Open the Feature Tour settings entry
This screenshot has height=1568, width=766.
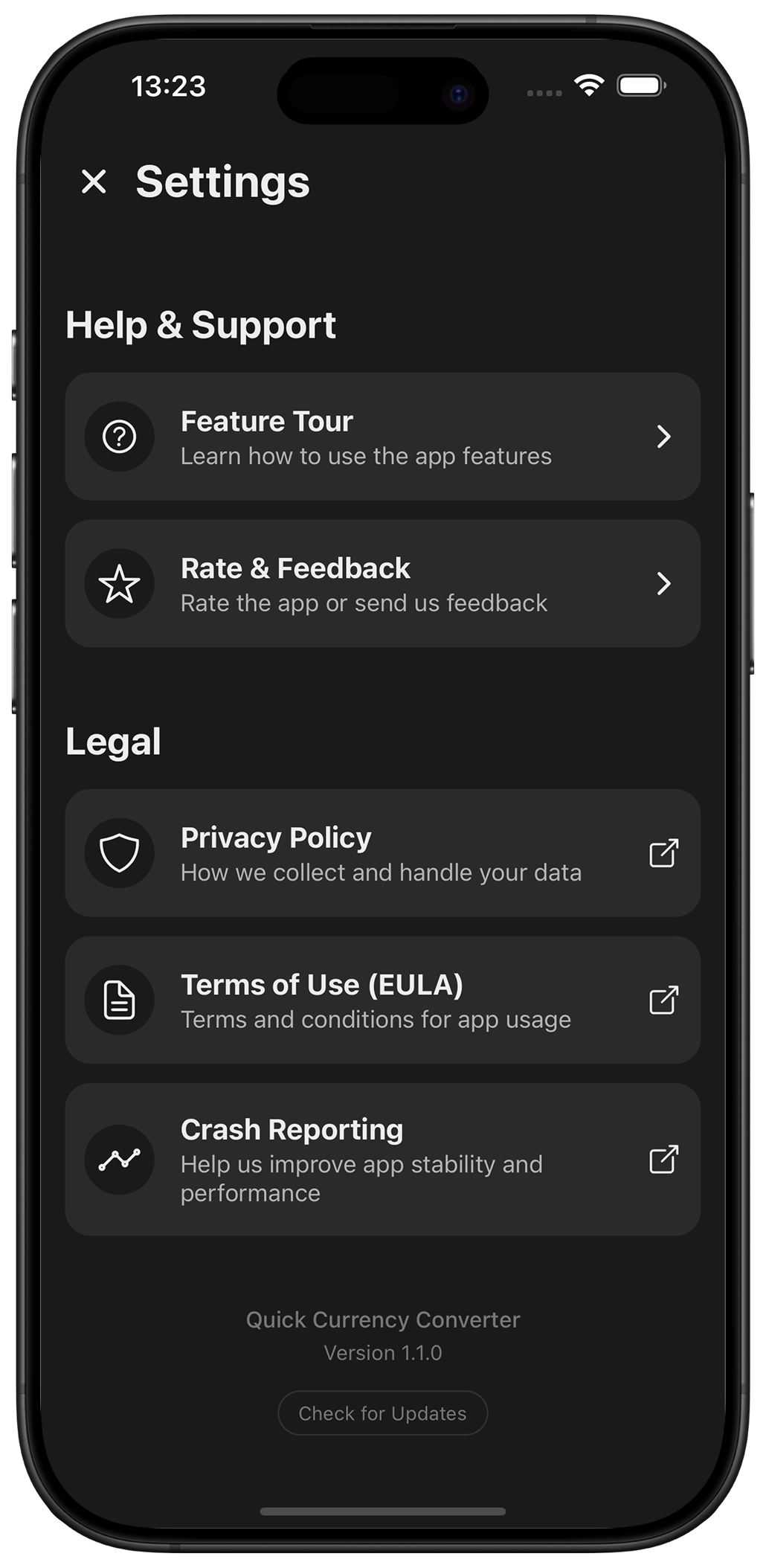coord(383,437)
